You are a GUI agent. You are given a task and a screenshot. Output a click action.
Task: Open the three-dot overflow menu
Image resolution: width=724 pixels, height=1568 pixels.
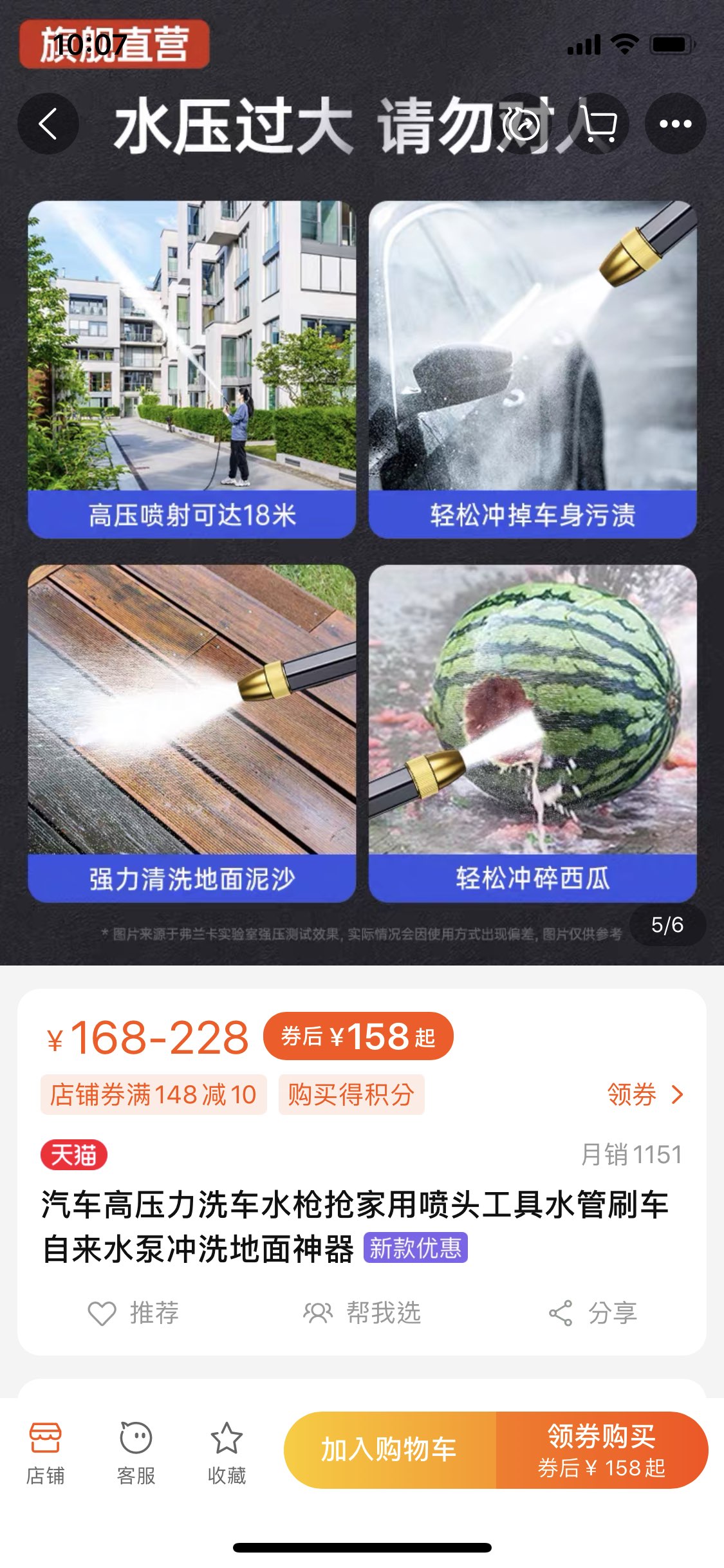[676, 124]
